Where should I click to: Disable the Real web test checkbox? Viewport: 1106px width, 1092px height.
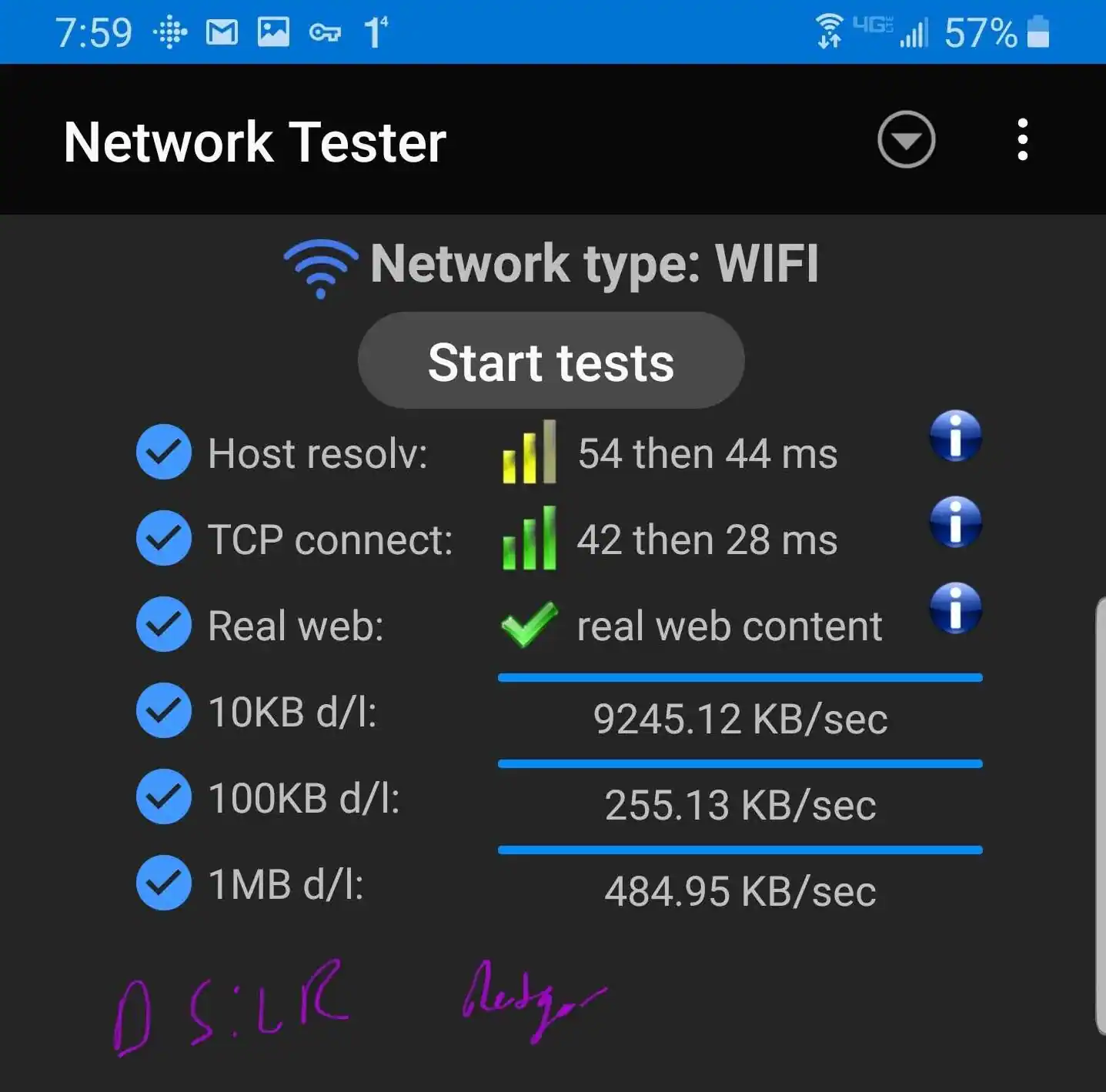click(164, 624)
